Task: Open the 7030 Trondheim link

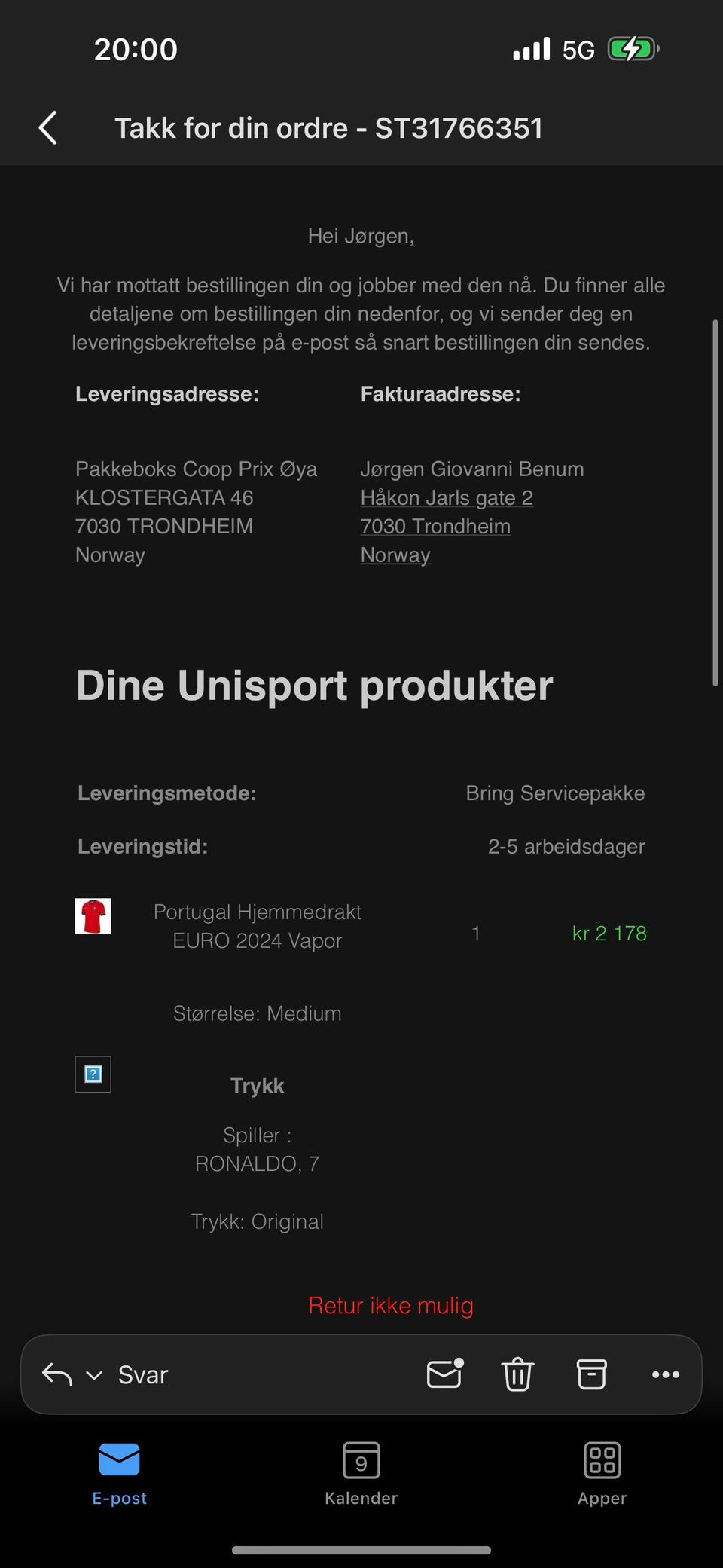Action: pyautogui.click(x=435, y=527)
